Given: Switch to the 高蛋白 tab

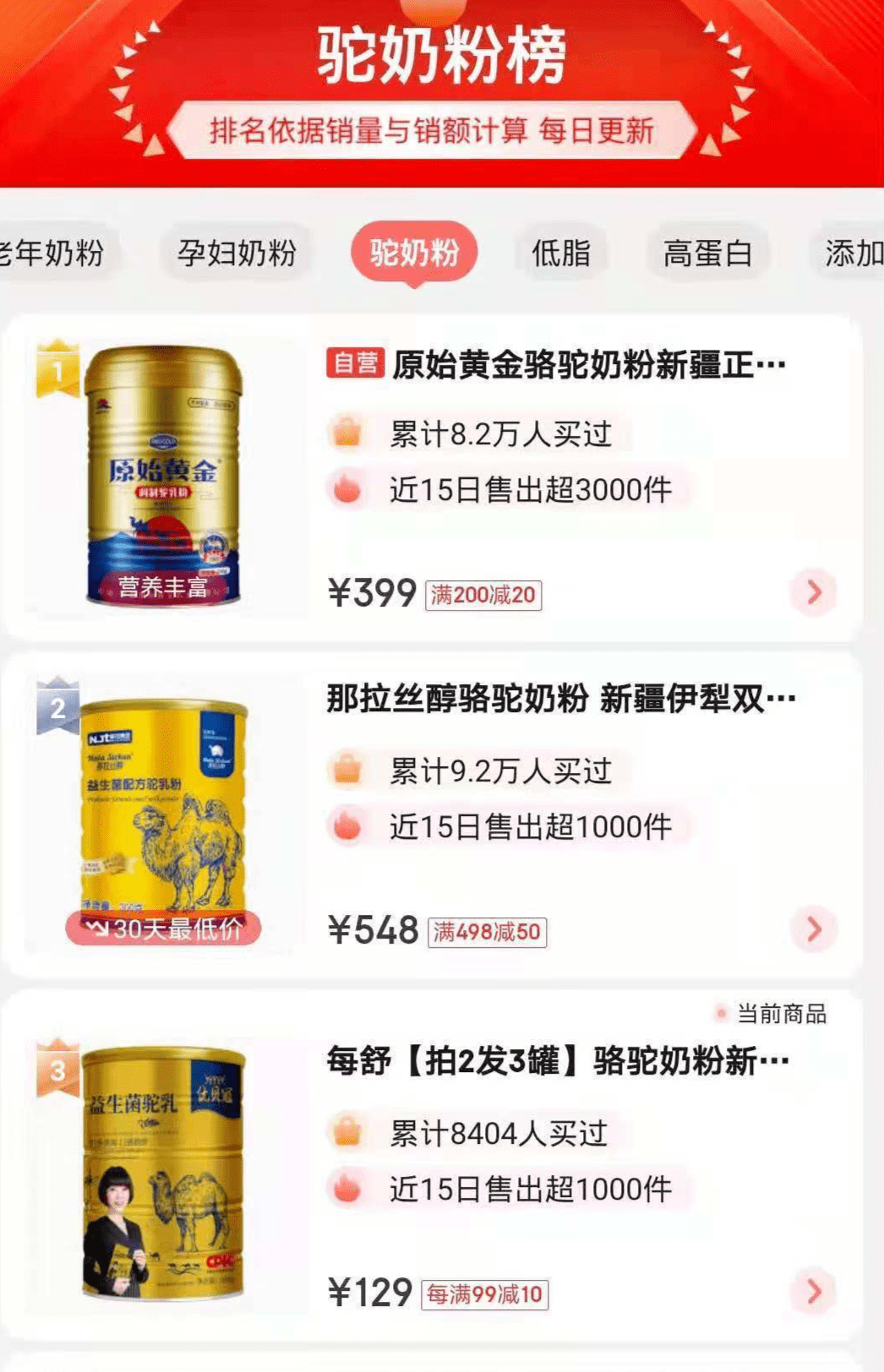Looking at the screenshot, I should pyautogui.click(x=707, y=253).
